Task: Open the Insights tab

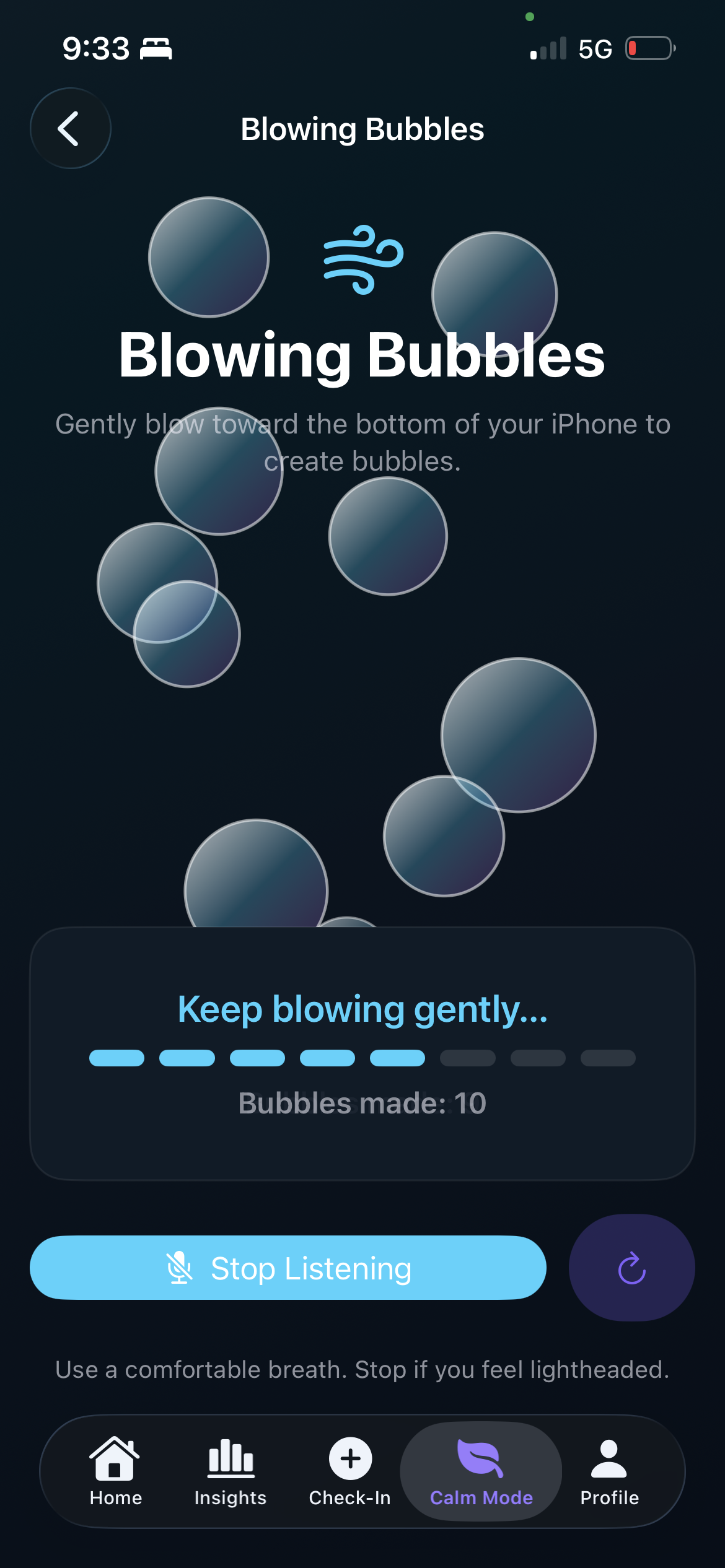Action: 231,1471
